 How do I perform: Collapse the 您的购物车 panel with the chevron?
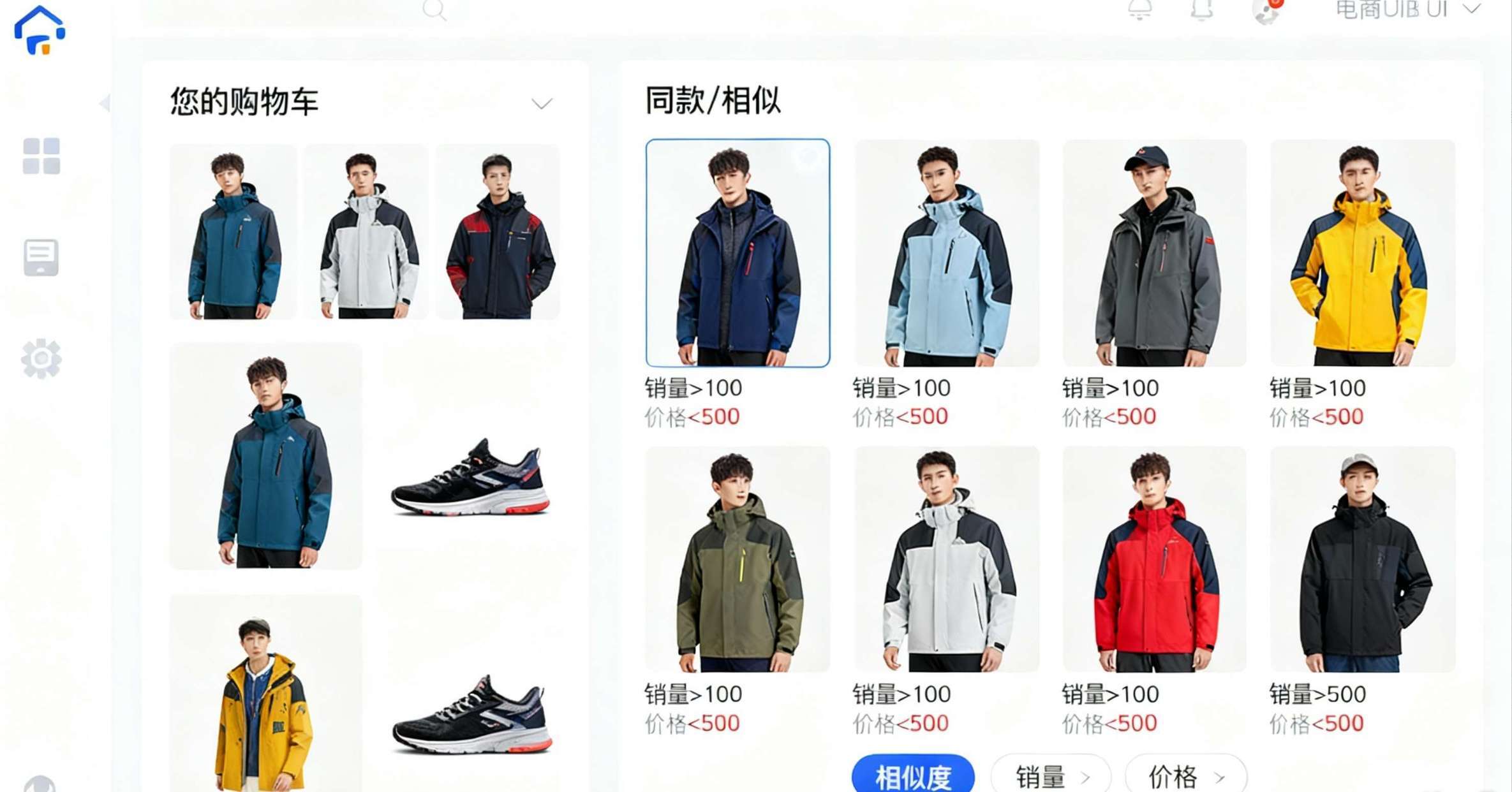pos(542,104)
